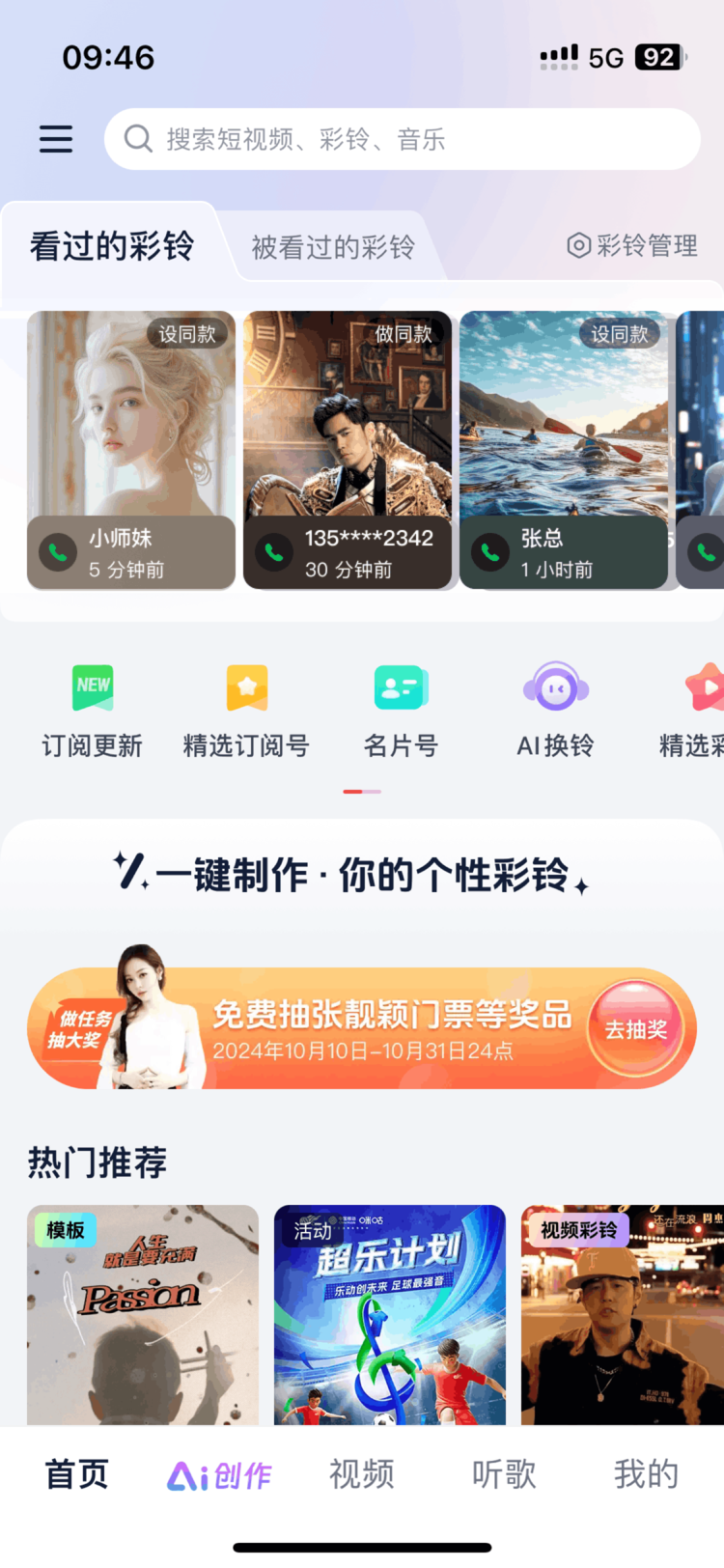Open 名片号
The height and width of the screenshot is (1568, 724).
click(x=401, y=711)
